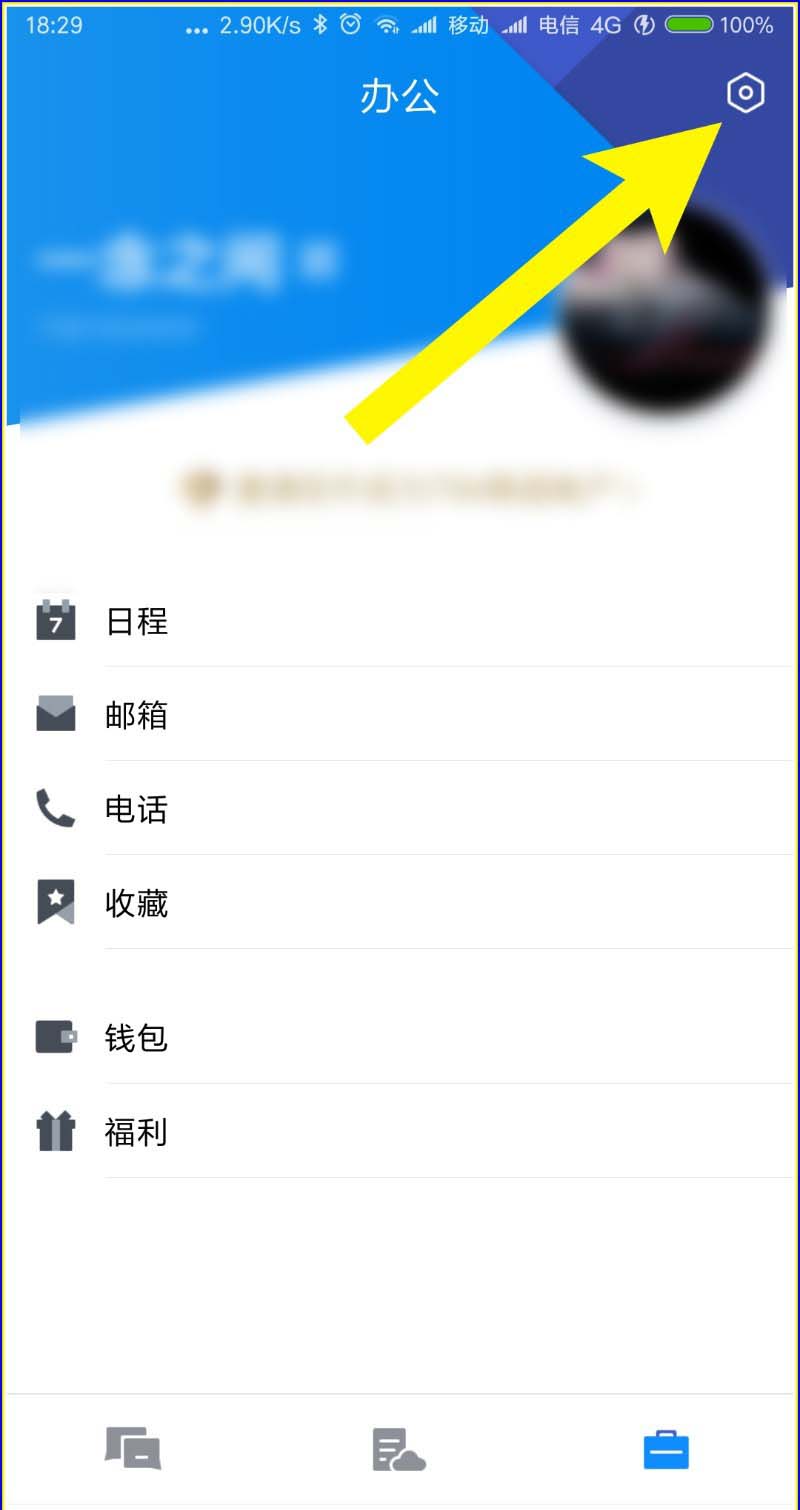Open 钱包 wallet
This screenshot has width=800, height=1510.
click(x=137, y=1037)
